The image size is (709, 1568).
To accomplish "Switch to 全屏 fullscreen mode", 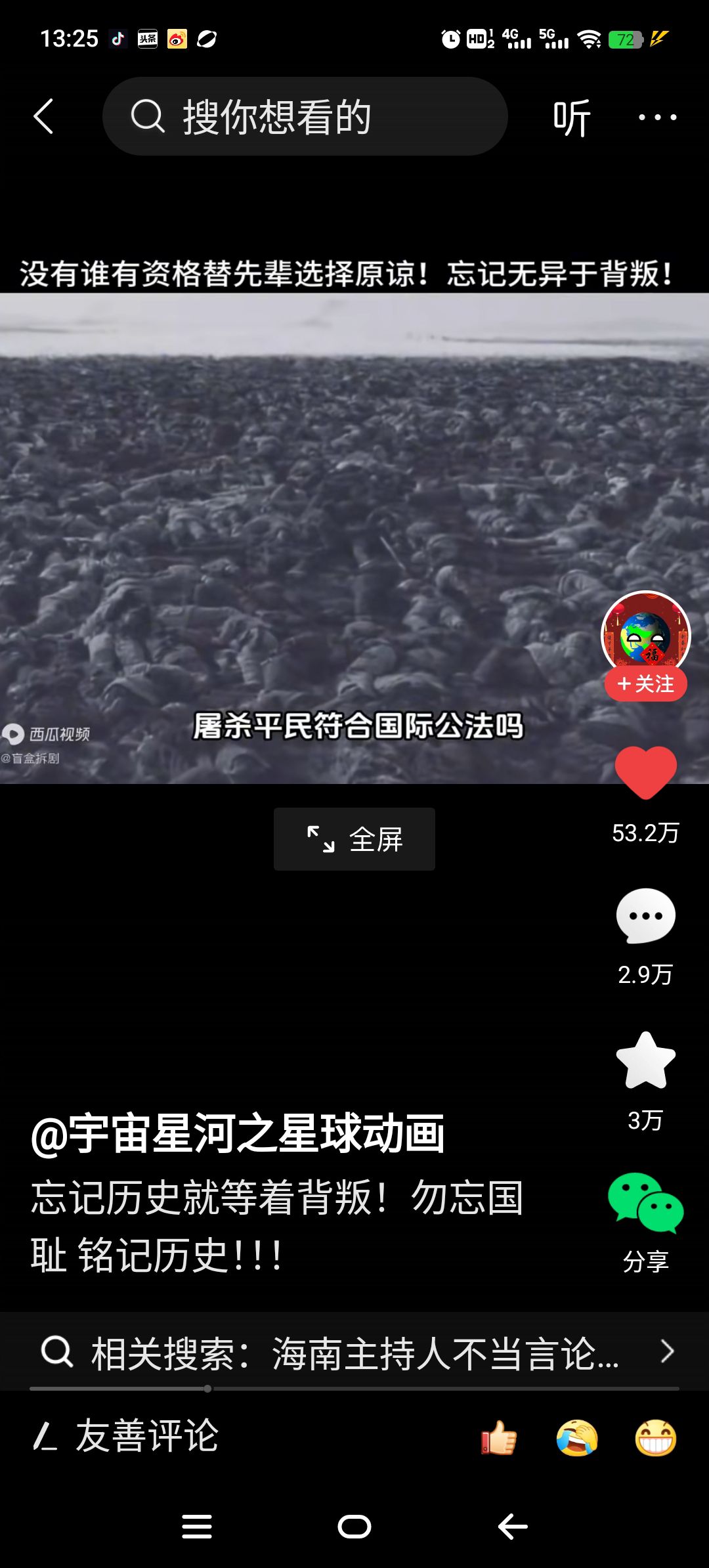I will pyautogui.click(x=354, y=839).
